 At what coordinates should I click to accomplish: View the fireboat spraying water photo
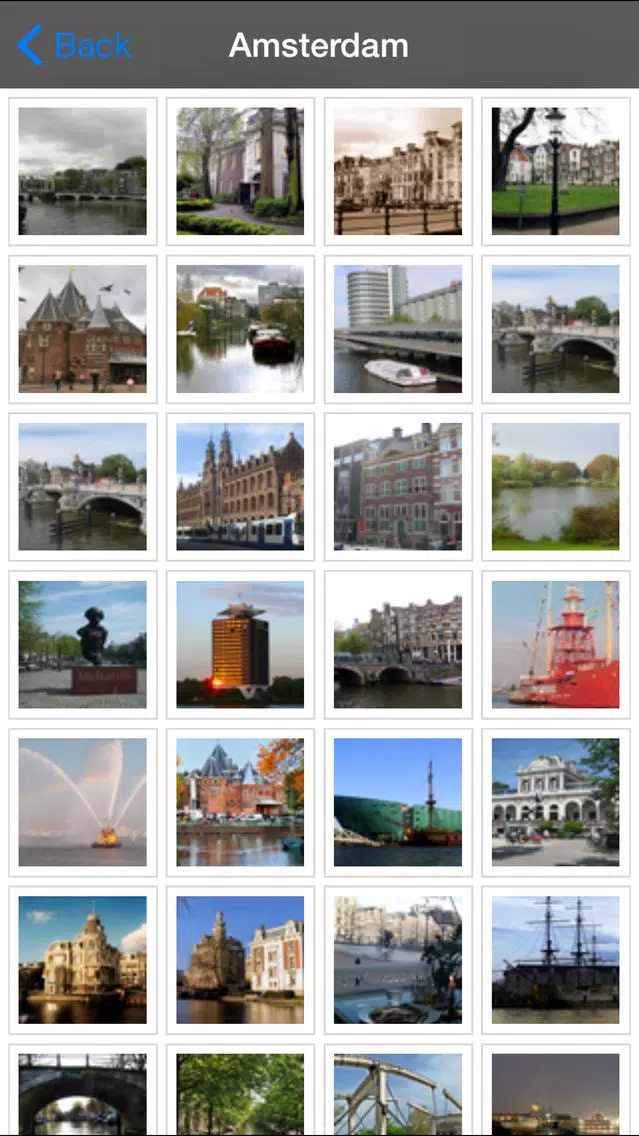click(x=82, y=803)
